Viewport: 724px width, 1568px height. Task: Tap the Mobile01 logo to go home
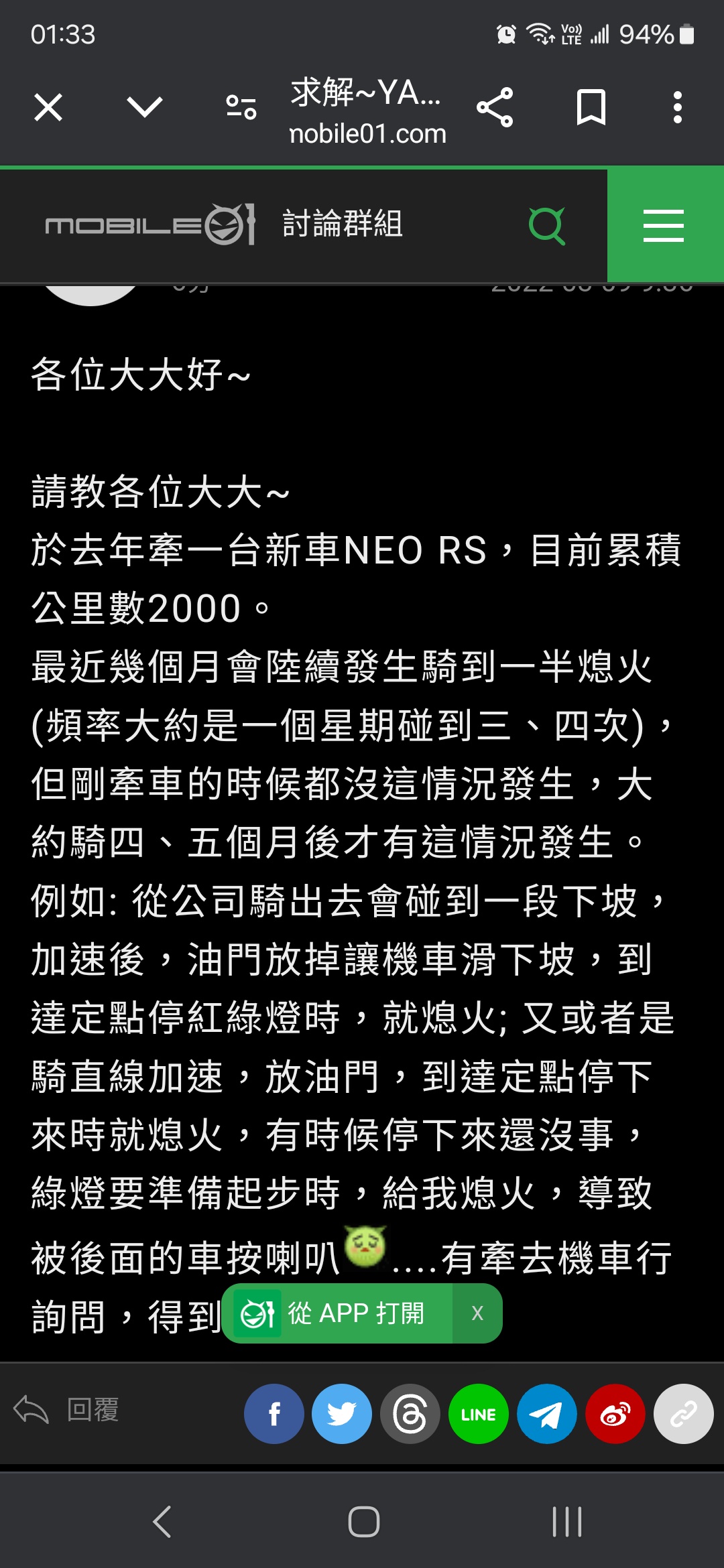(150, 224)
